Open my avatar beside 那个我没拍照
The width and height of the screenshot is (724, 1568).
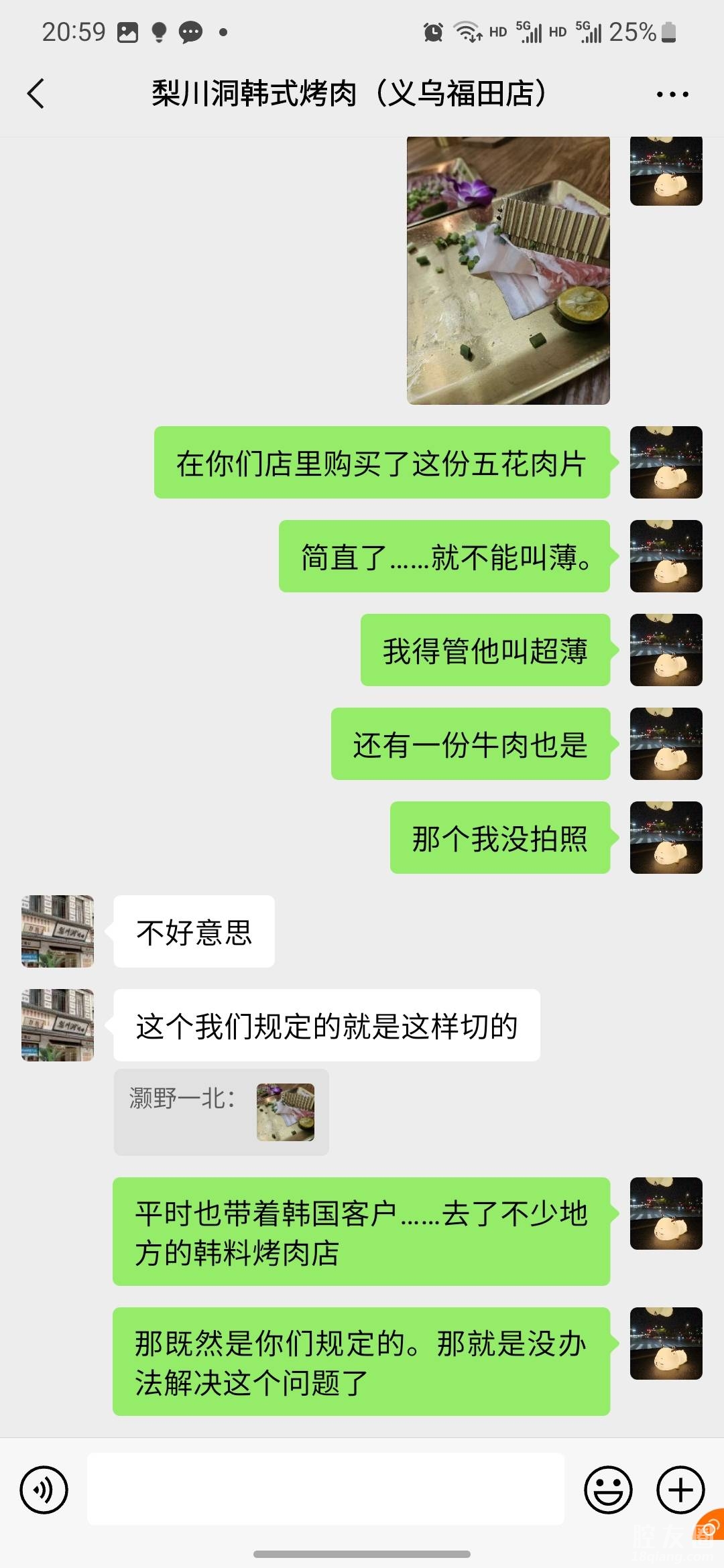(666, 837)
